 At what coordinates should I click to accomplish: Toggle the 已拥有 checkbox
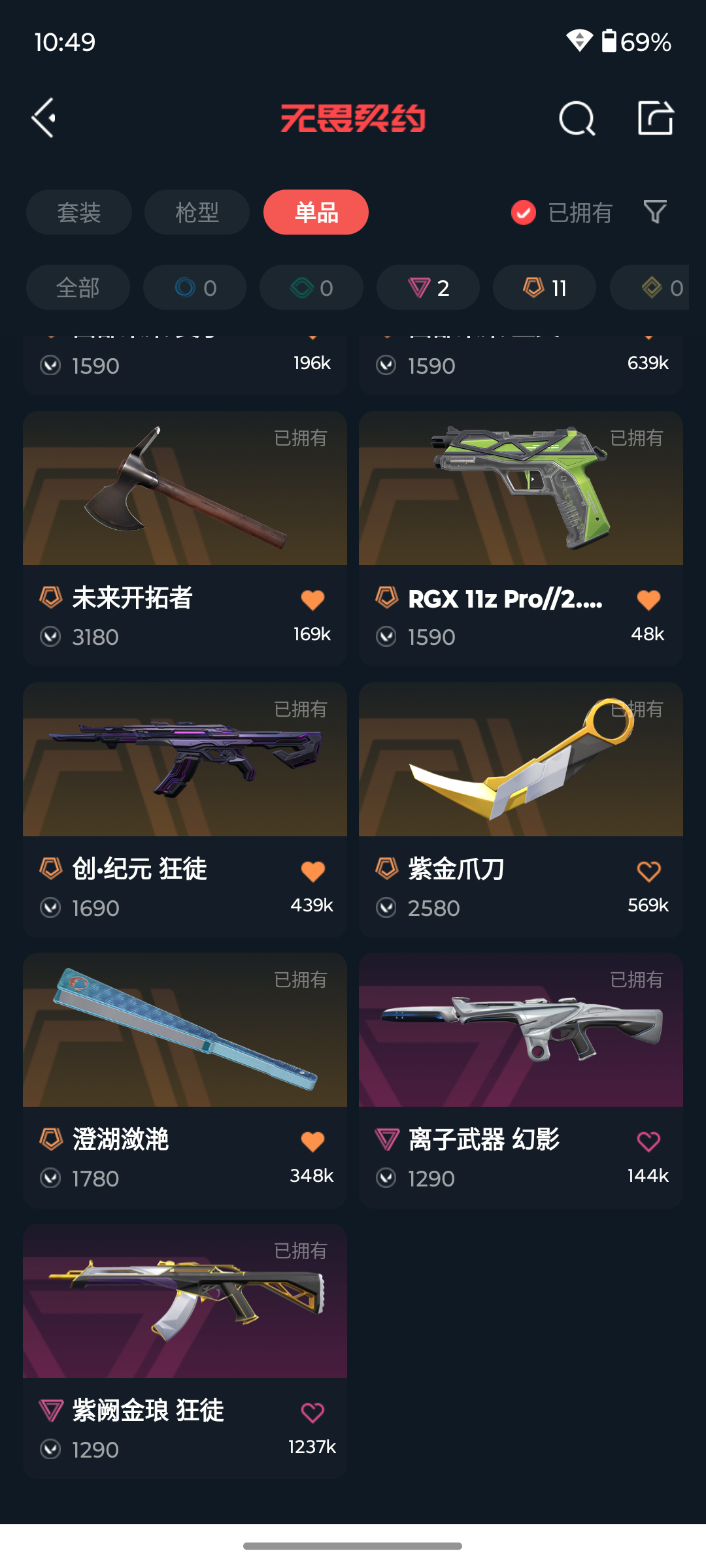point(524,212)
